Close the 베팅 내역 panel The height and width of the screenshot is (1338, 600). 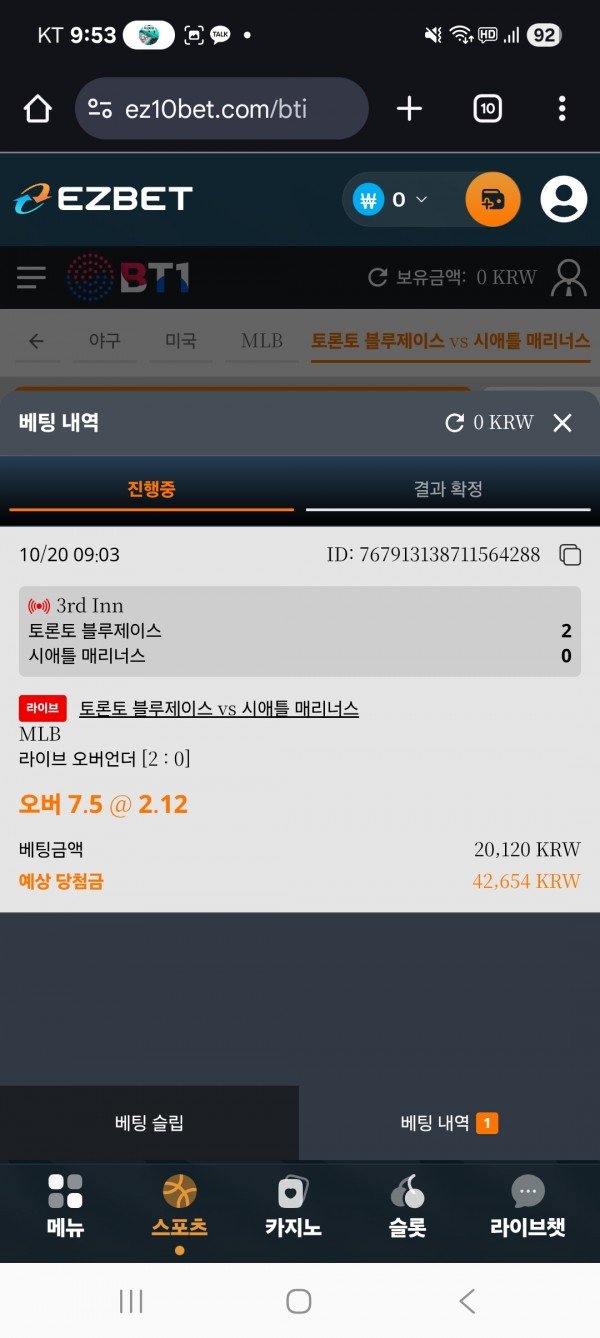[x=563, y=423]
